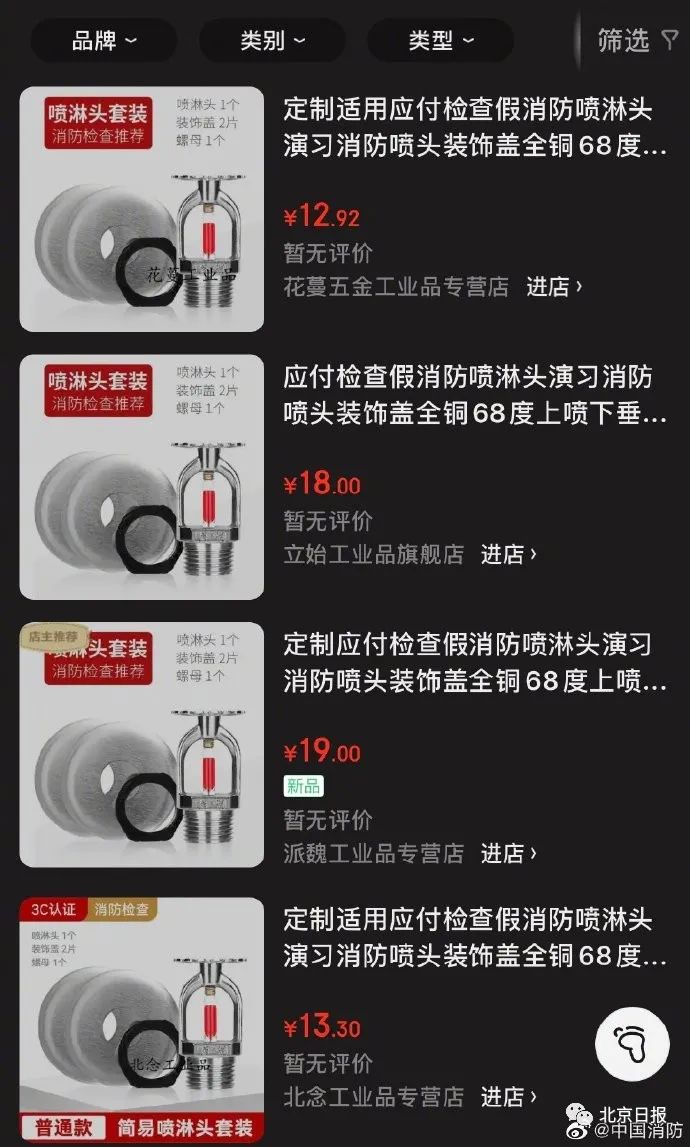
Task: Enter the 立始工业品旗舰店 shop
Action: click(509, 554)
